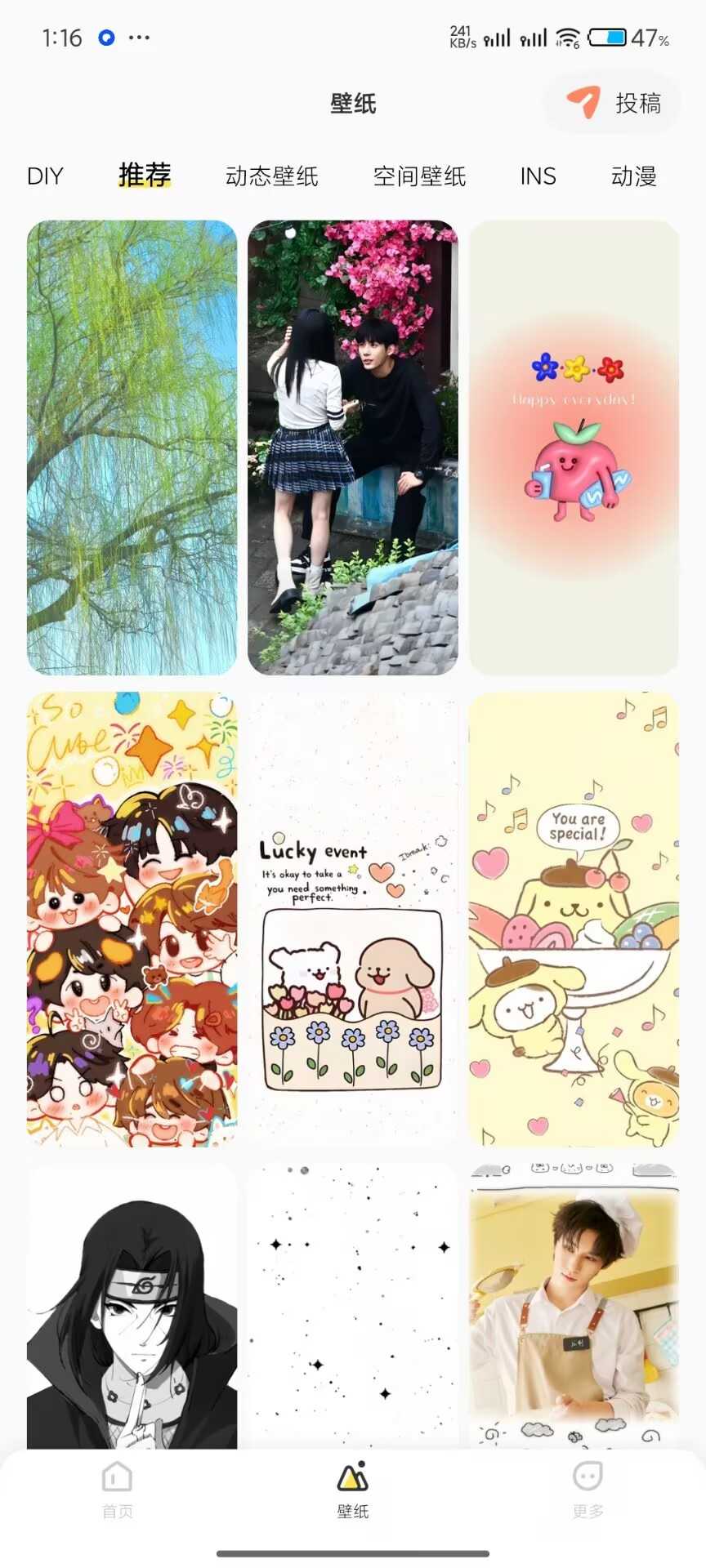Open the You are special wallpaper
This screenshot has width=706, height=1568.
click(574, 920)
